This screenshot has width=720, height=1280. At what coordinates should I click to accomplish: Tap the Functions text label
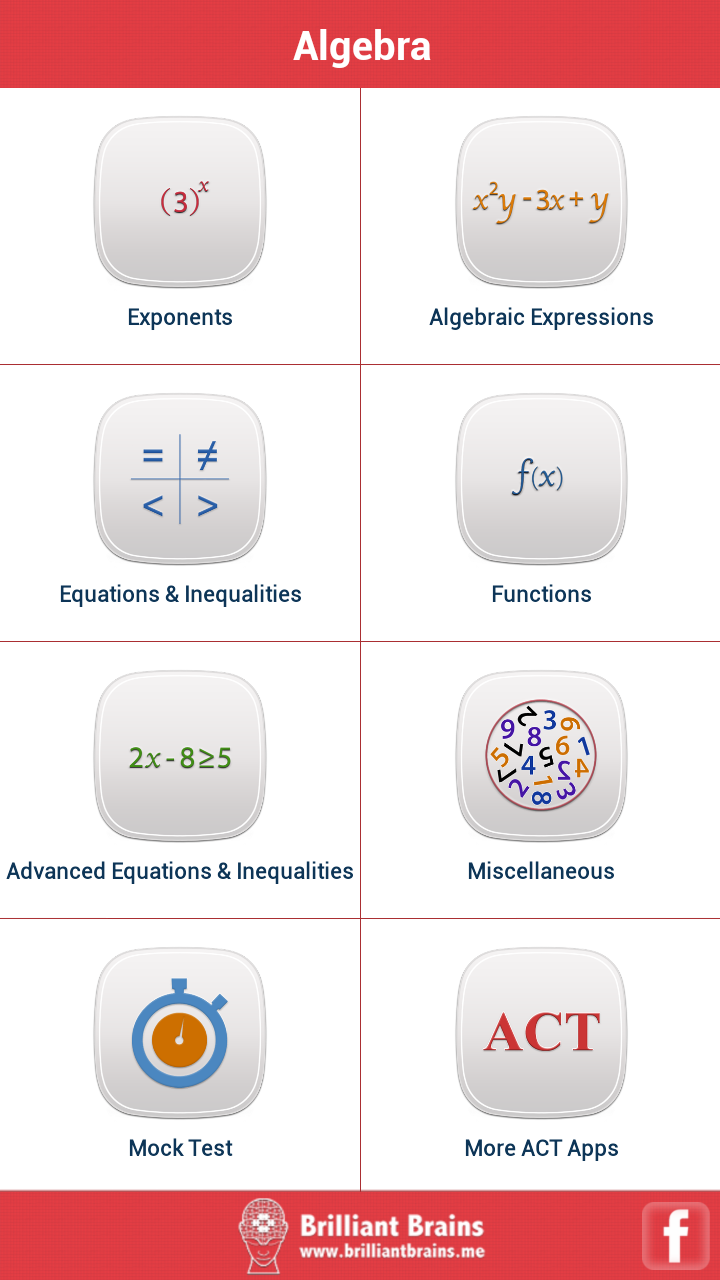click(541, 594)
